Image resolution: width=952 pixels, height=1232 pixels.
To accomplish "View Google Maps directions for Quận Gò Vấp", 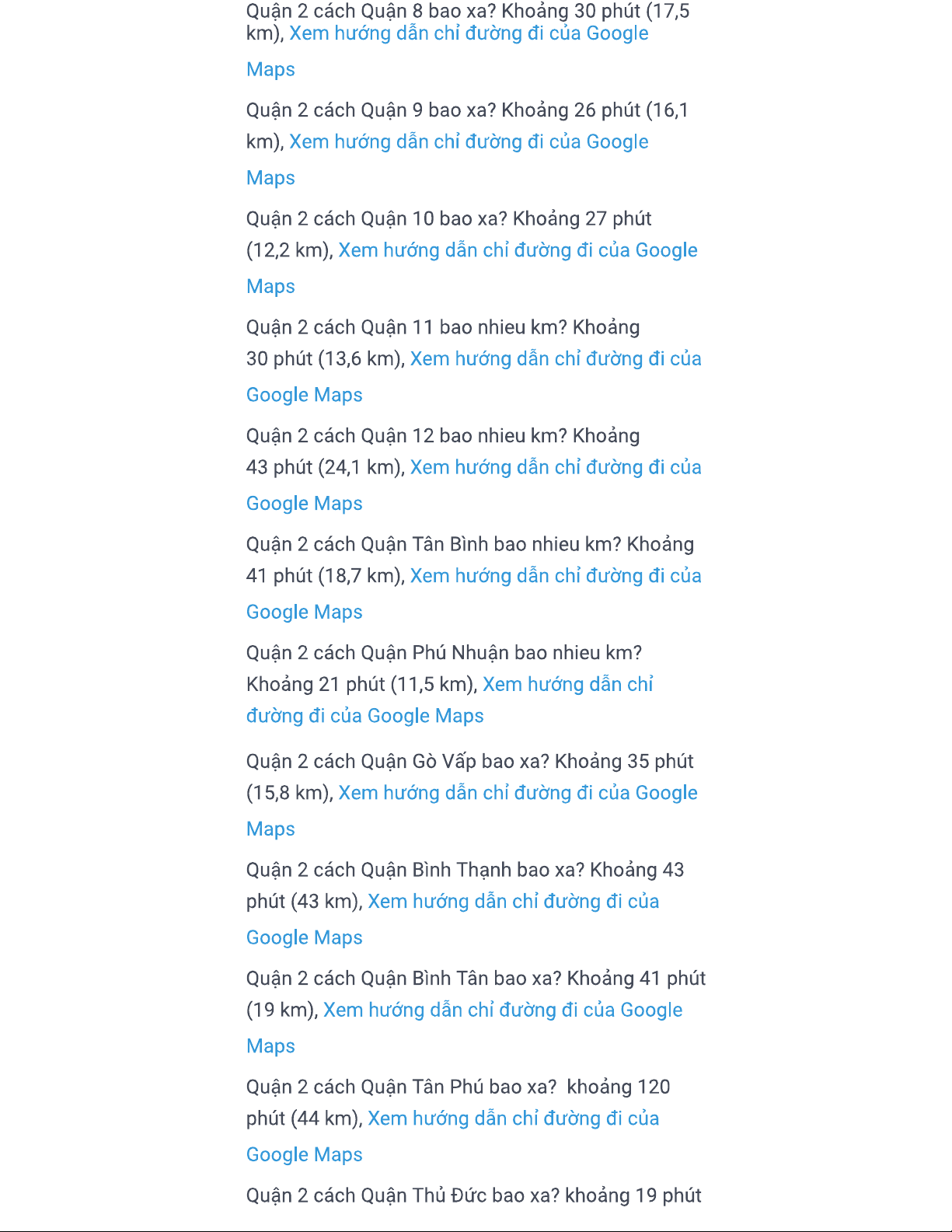I will 518,793.
